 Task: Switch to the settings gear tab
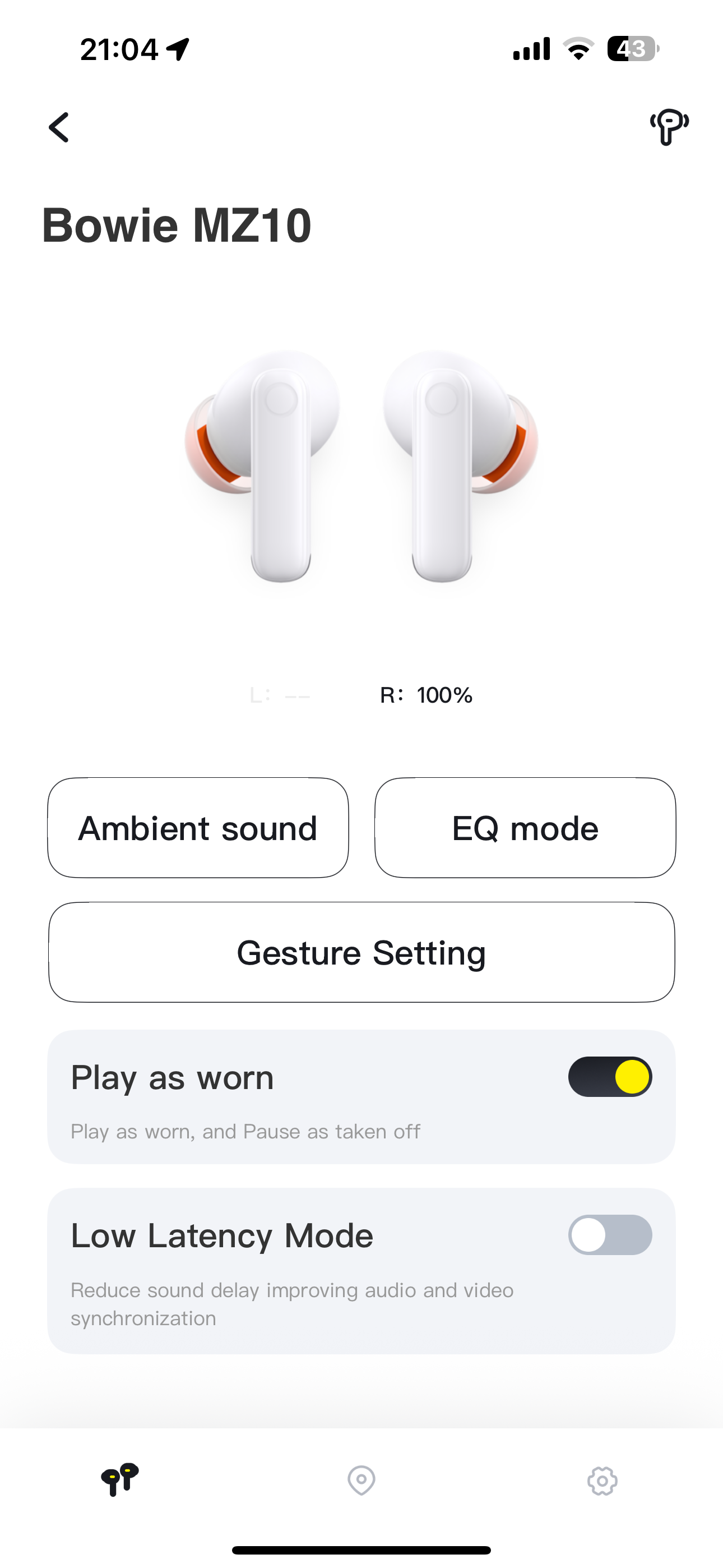tap(602, 1480)
